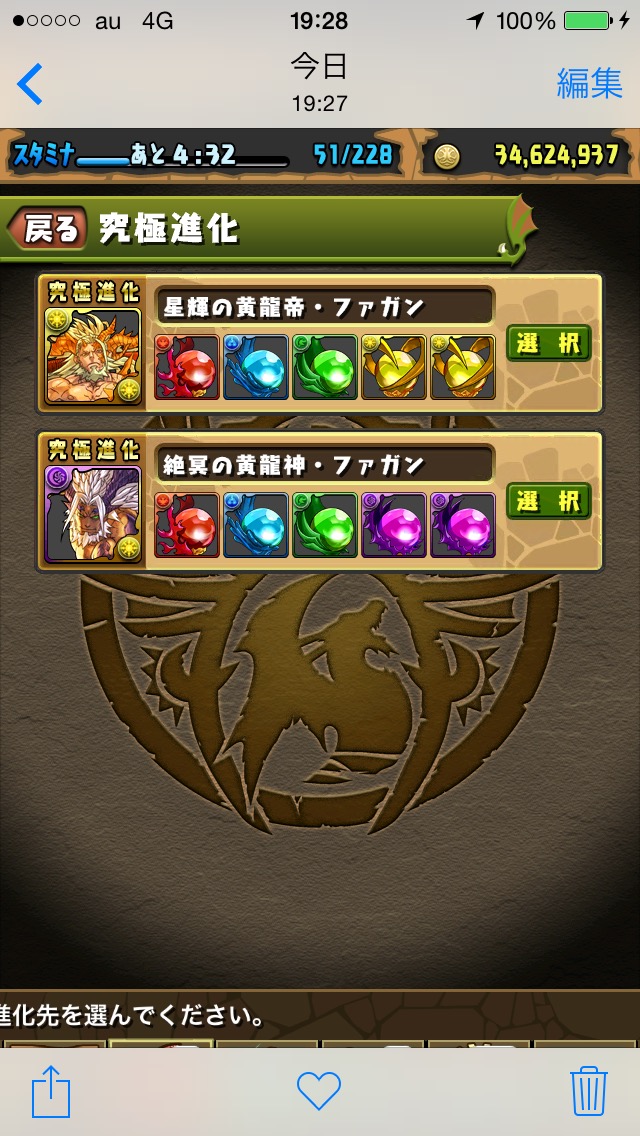Delete this photo with the trash icon
The image size is (640, 1136).
coord(589,1091)
